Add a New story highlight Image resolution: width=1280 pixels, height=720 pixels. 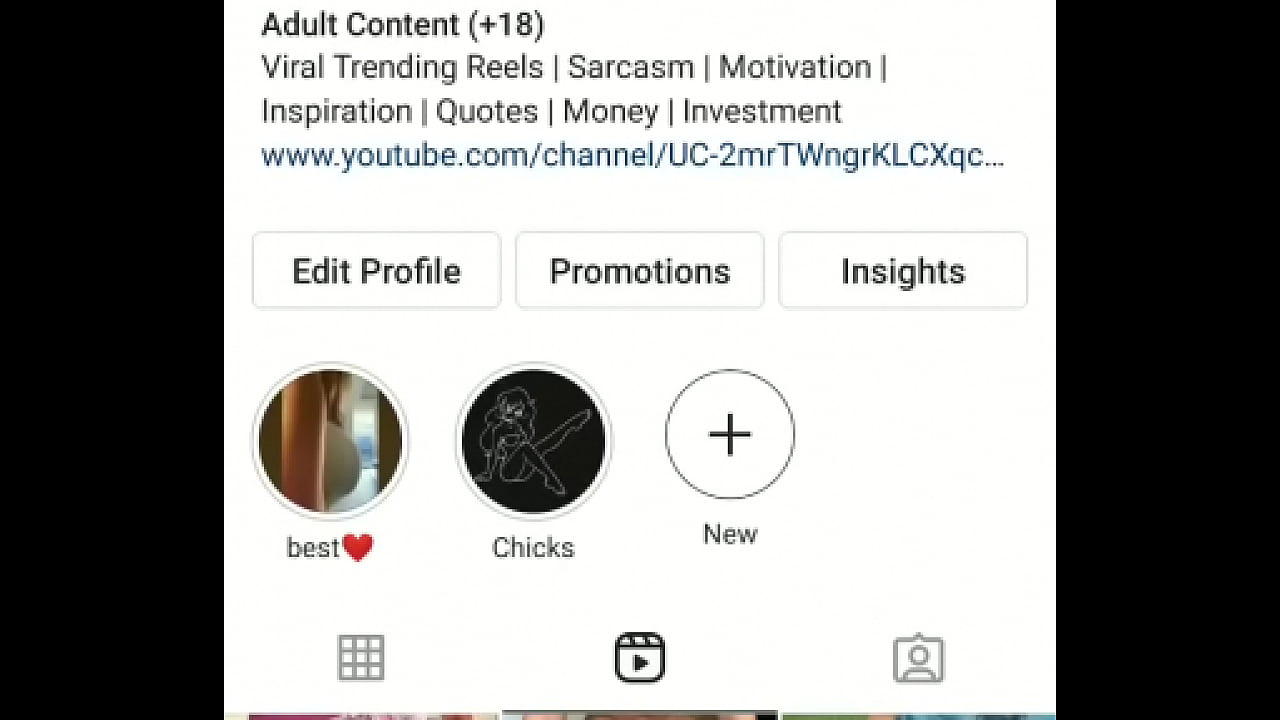730,435
